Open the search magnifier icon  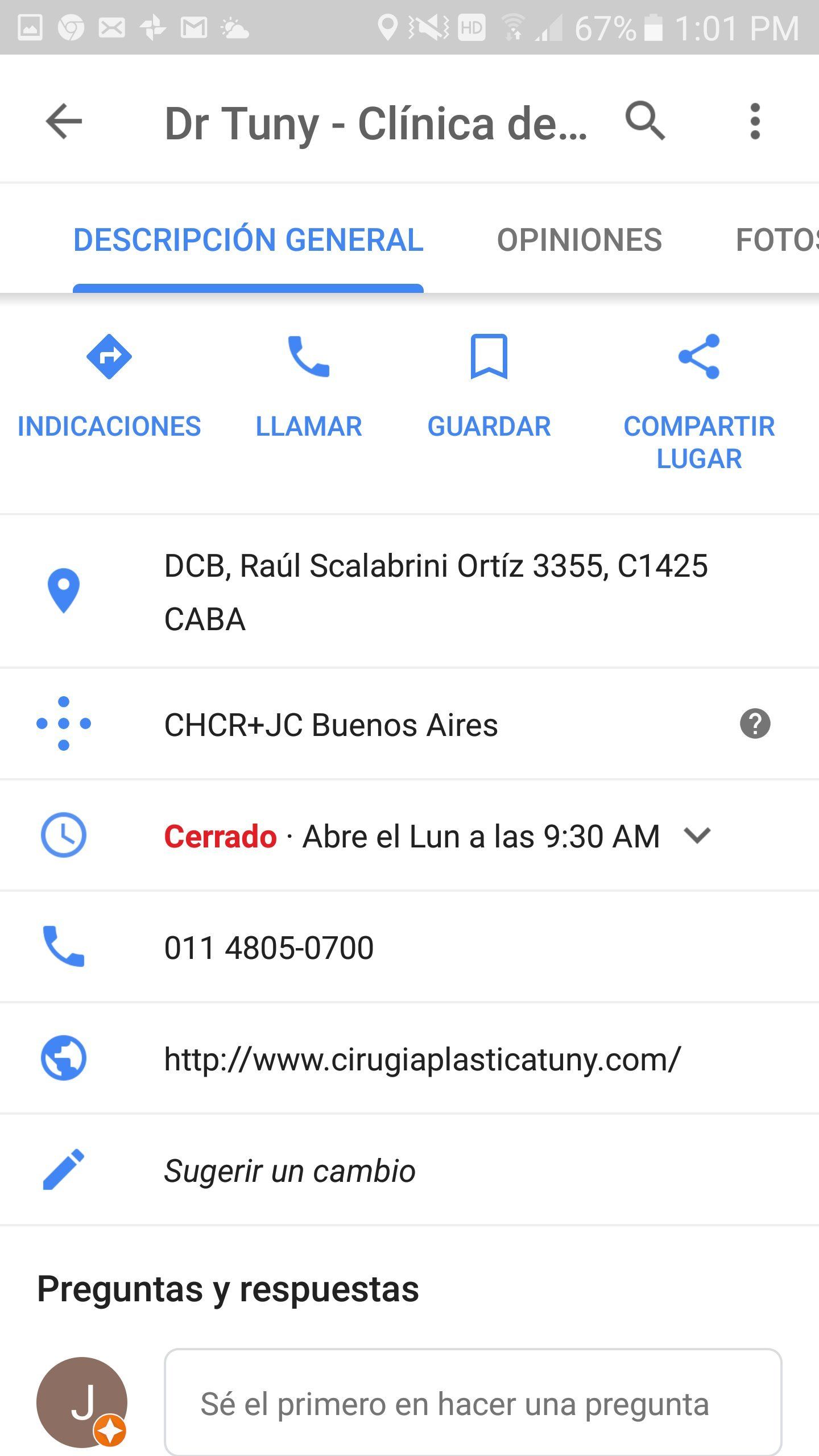click(x=645, y=121)
